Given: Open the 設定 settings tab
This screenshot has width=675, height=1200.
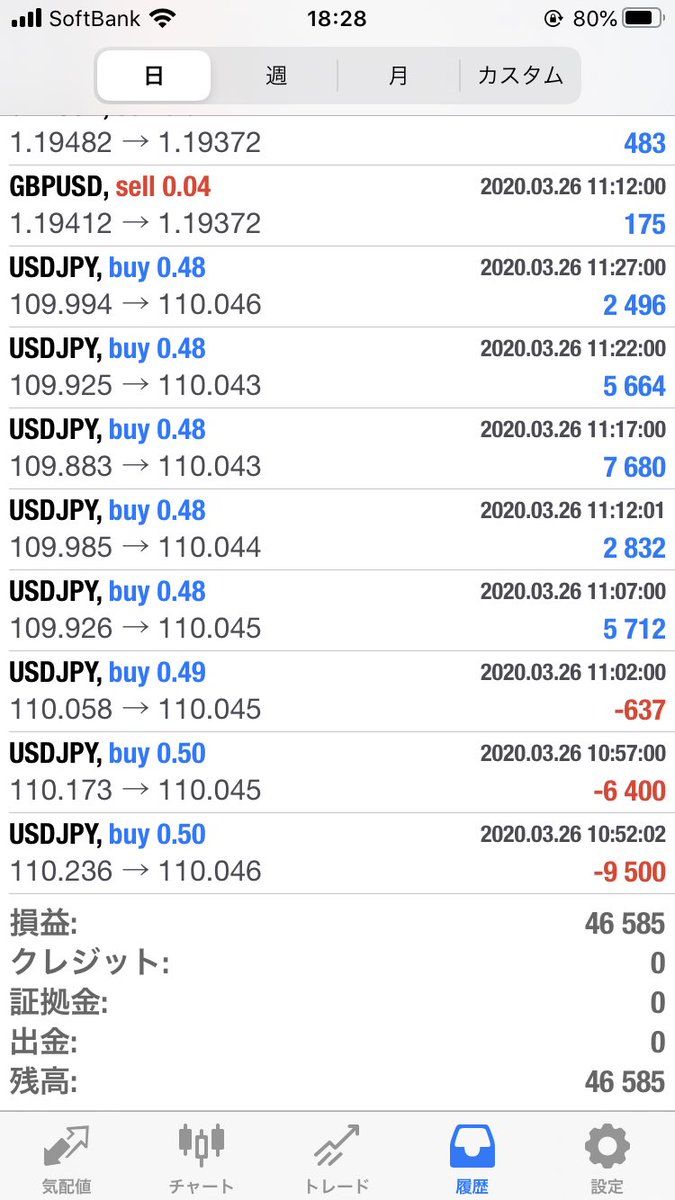Looking at the screenshot, I should (606, 1158).
